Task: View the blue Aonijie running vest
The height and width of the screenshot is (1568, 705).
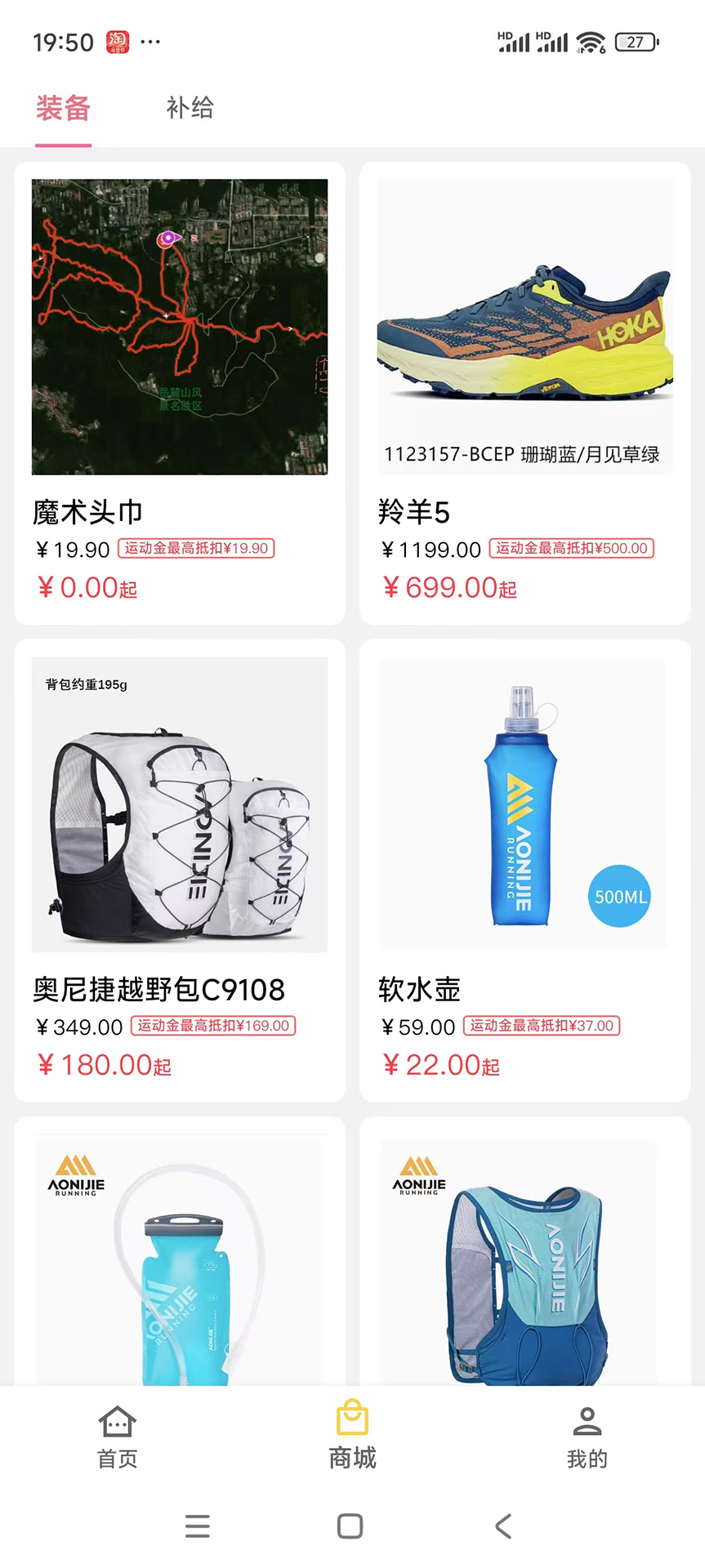Action: [x=524, y=1258]
